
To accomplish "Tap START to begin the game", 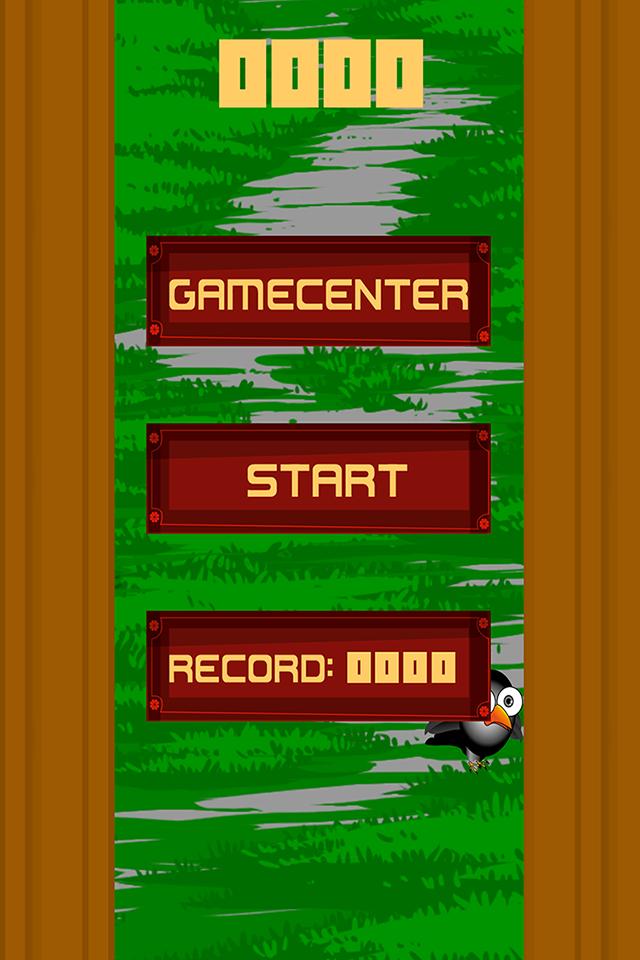I will 318,479.
